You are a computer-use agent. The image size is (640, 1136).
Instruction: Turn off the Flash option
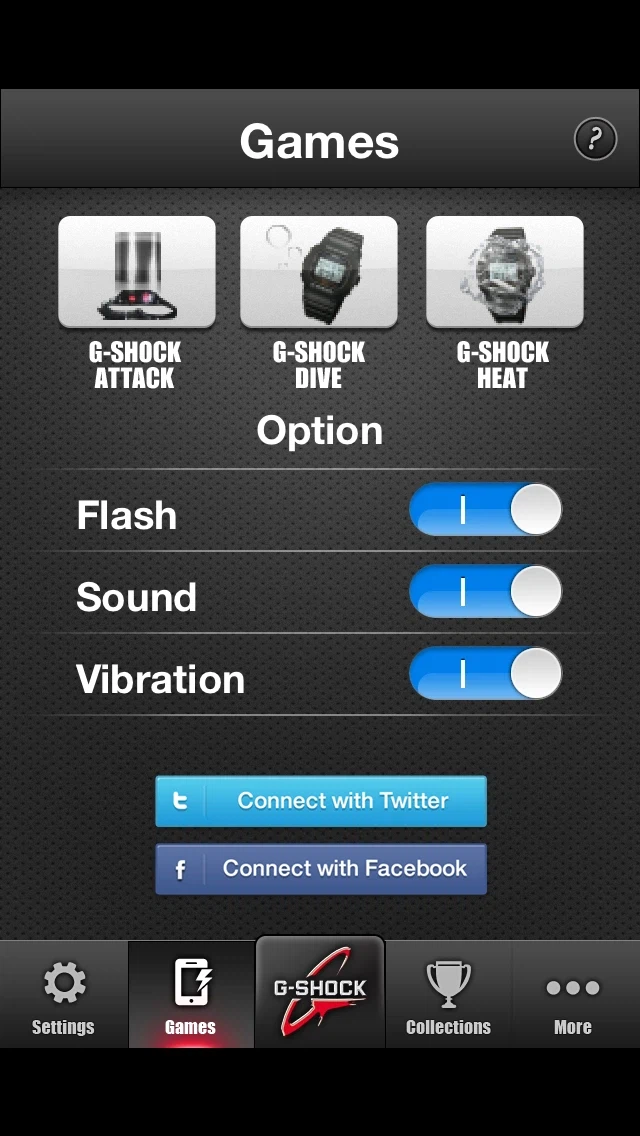tap(485, 511)
